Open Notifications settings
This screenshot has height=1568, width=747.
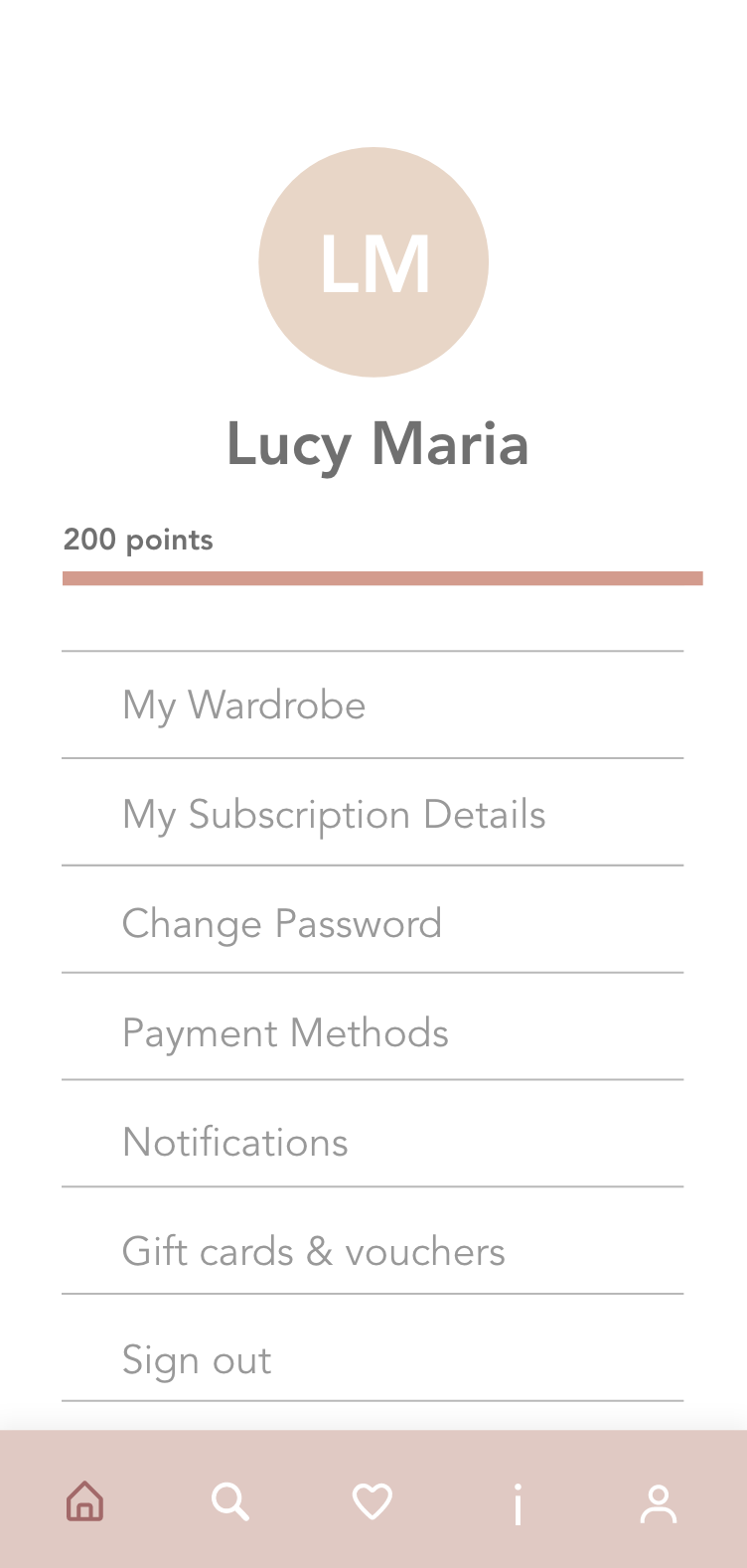coord(235,1143)
